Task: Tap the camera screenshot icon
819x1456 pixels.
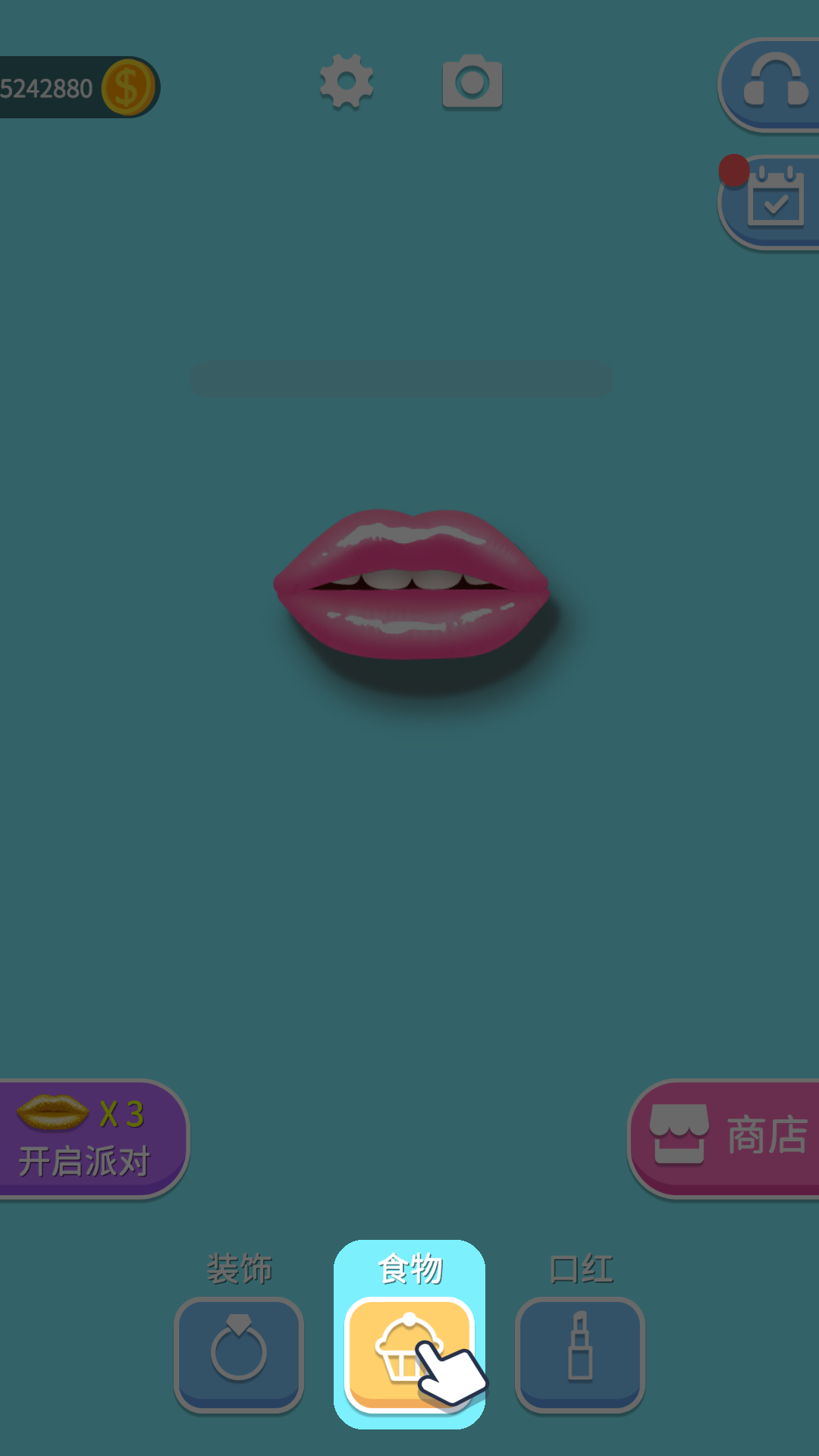Action: [472, 82]
